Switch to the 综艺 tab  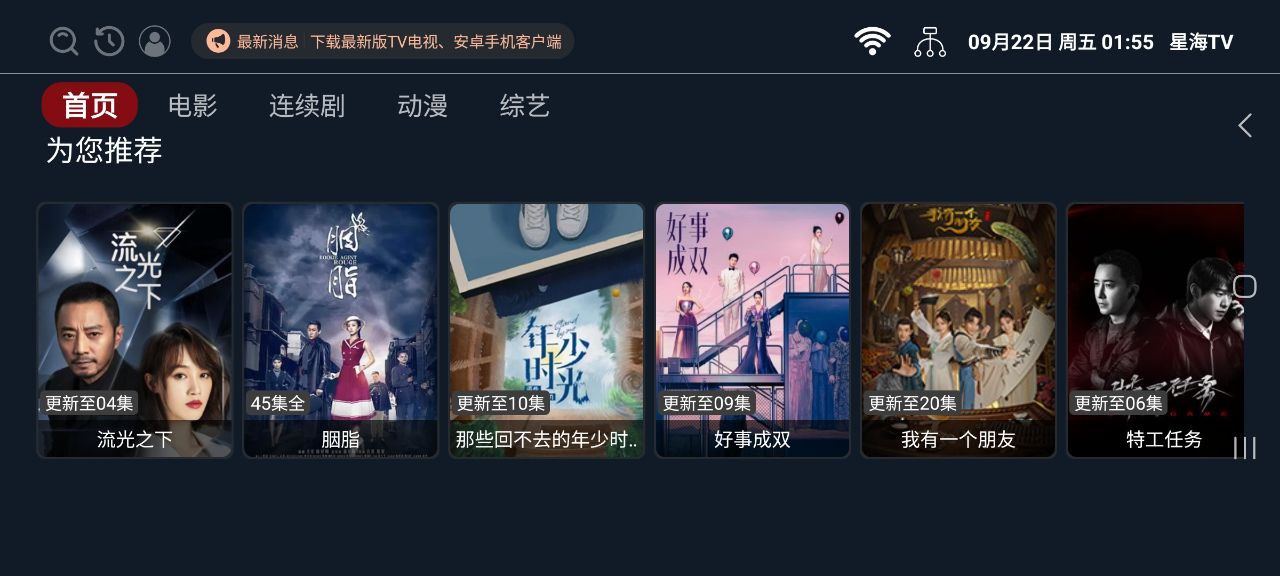click(x=525, y=106)
